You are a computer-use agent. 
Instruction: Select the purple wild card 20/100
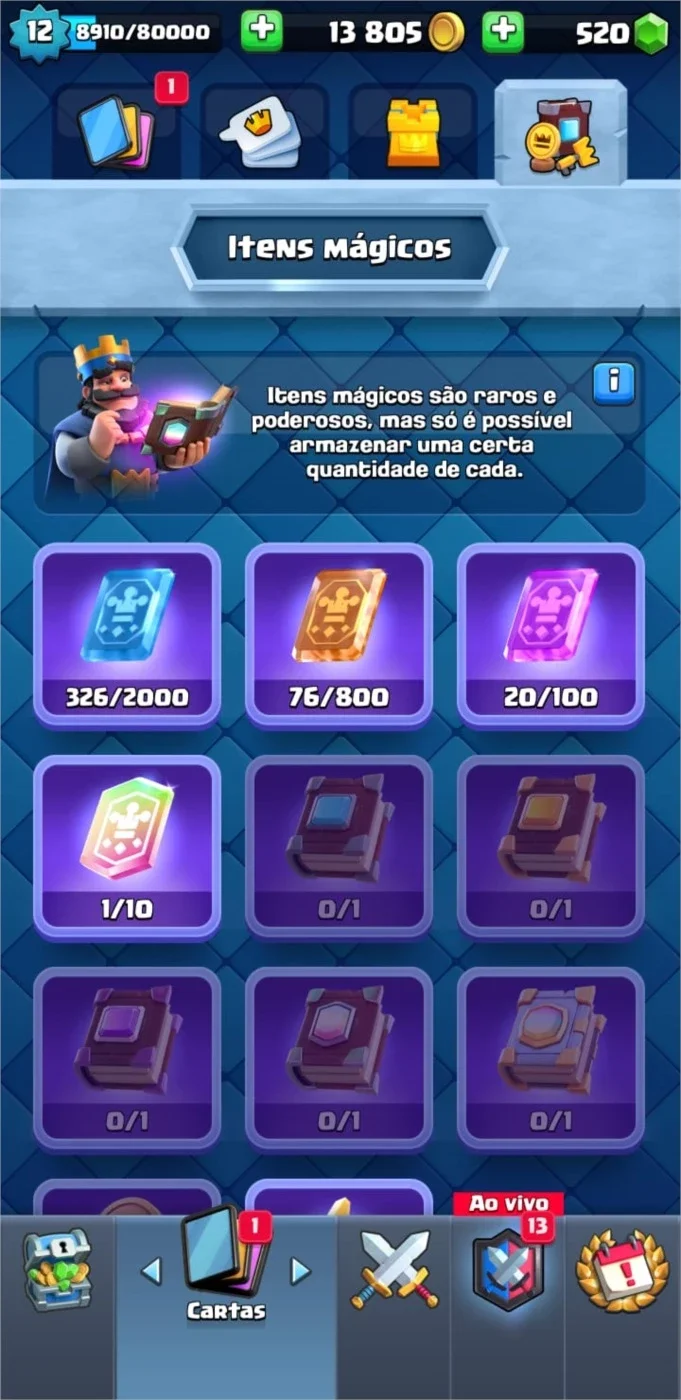(551, 635)
